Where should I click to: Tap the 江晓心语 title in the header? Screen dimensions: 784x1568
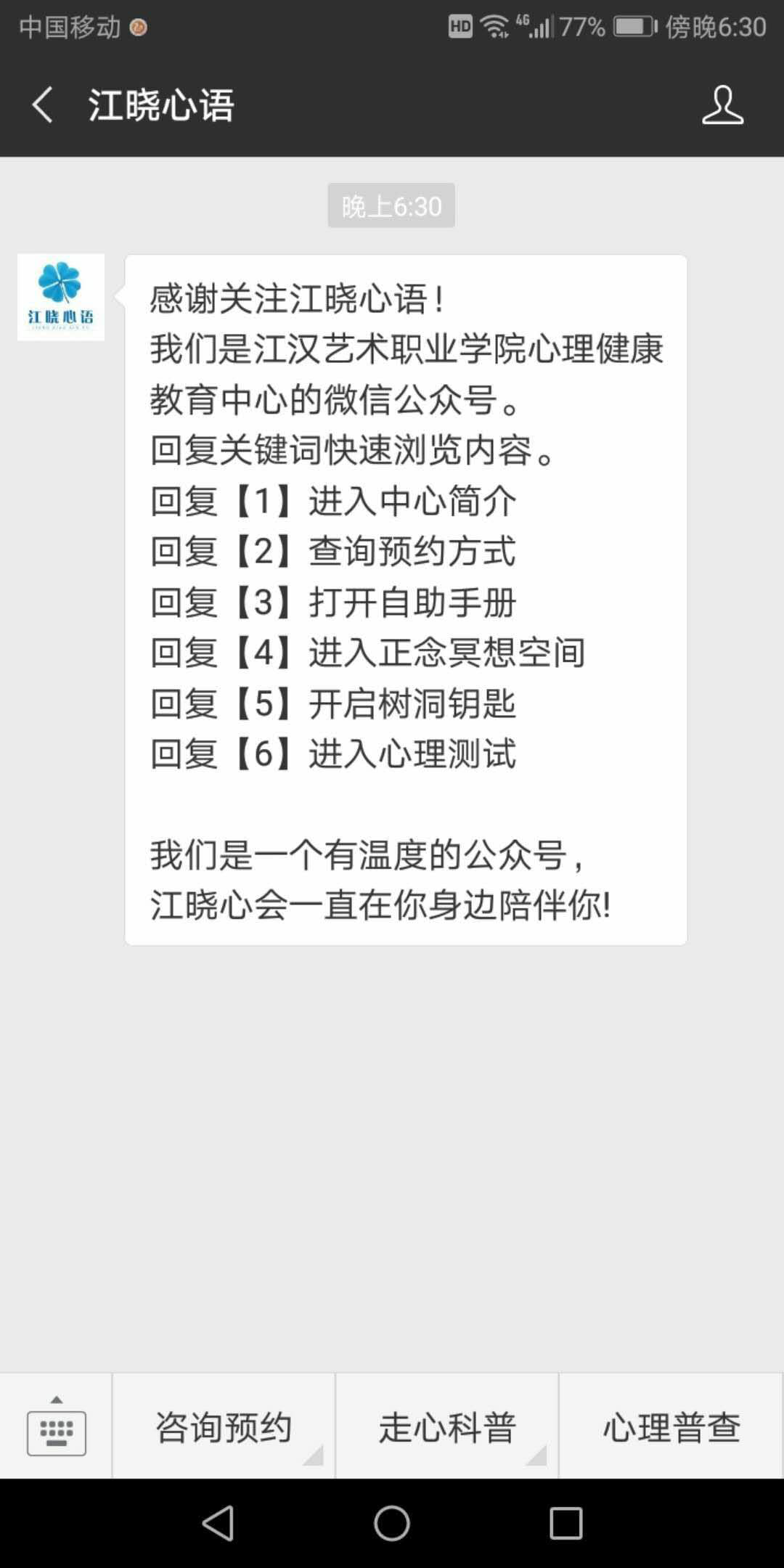[161, 104]
